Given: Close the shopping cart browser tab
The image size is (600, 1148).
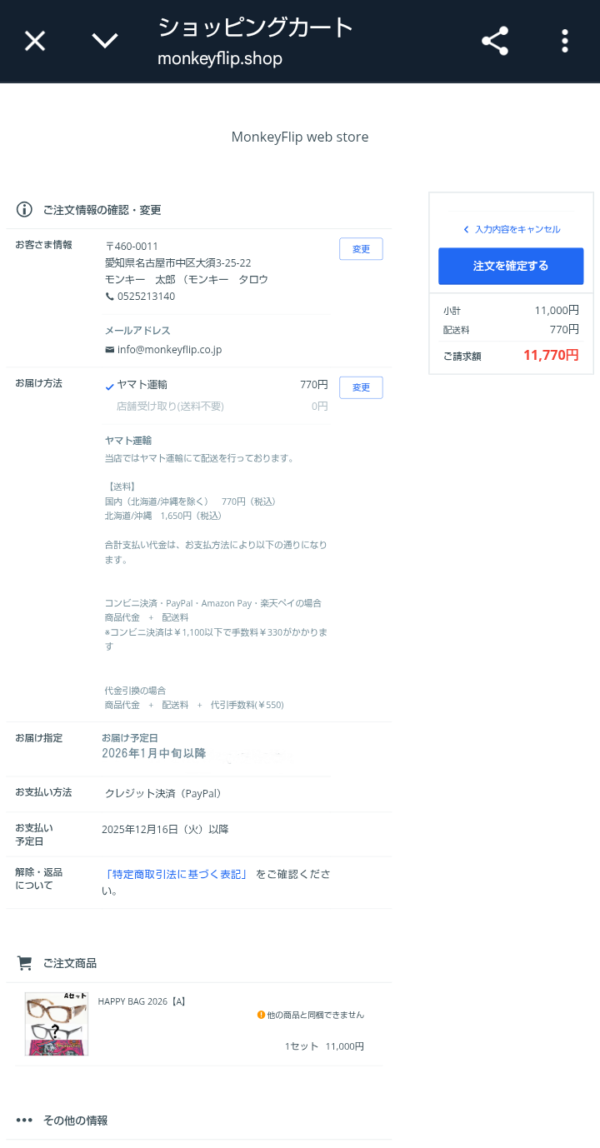Looking at the screenshot, I should [x=35, y=41].
